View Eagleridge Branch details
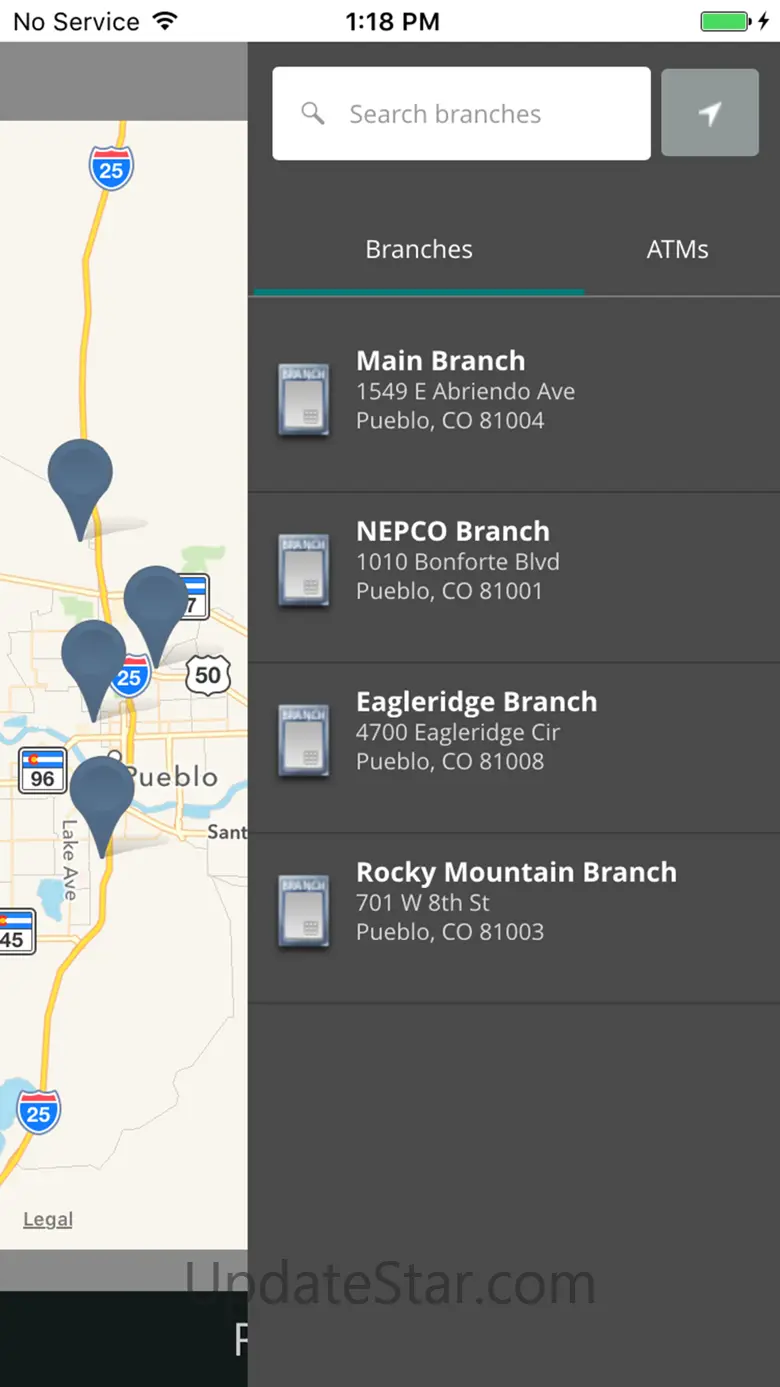780x1387 pixels. (513, 732)
